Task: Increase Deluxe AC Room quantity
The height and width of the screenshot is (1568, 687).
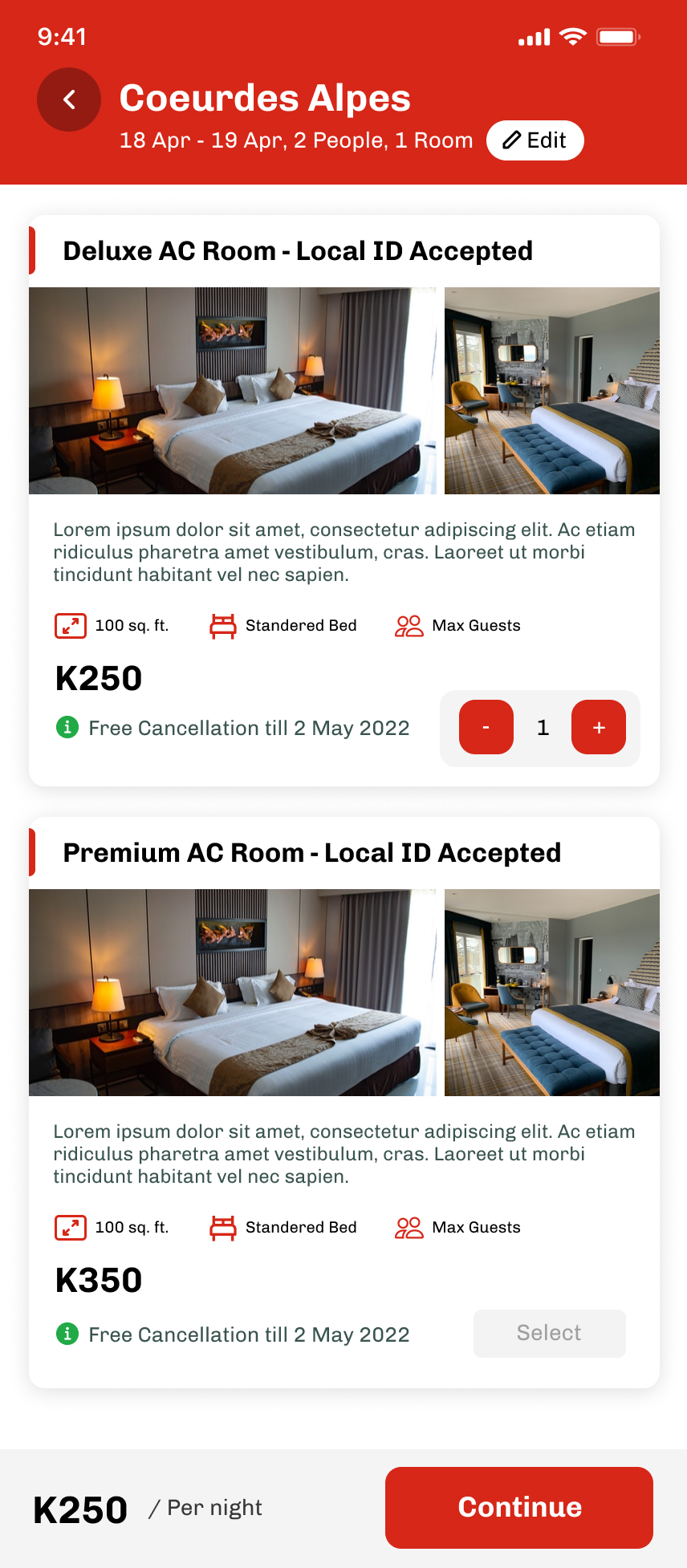Action: (x=599, y=727)
